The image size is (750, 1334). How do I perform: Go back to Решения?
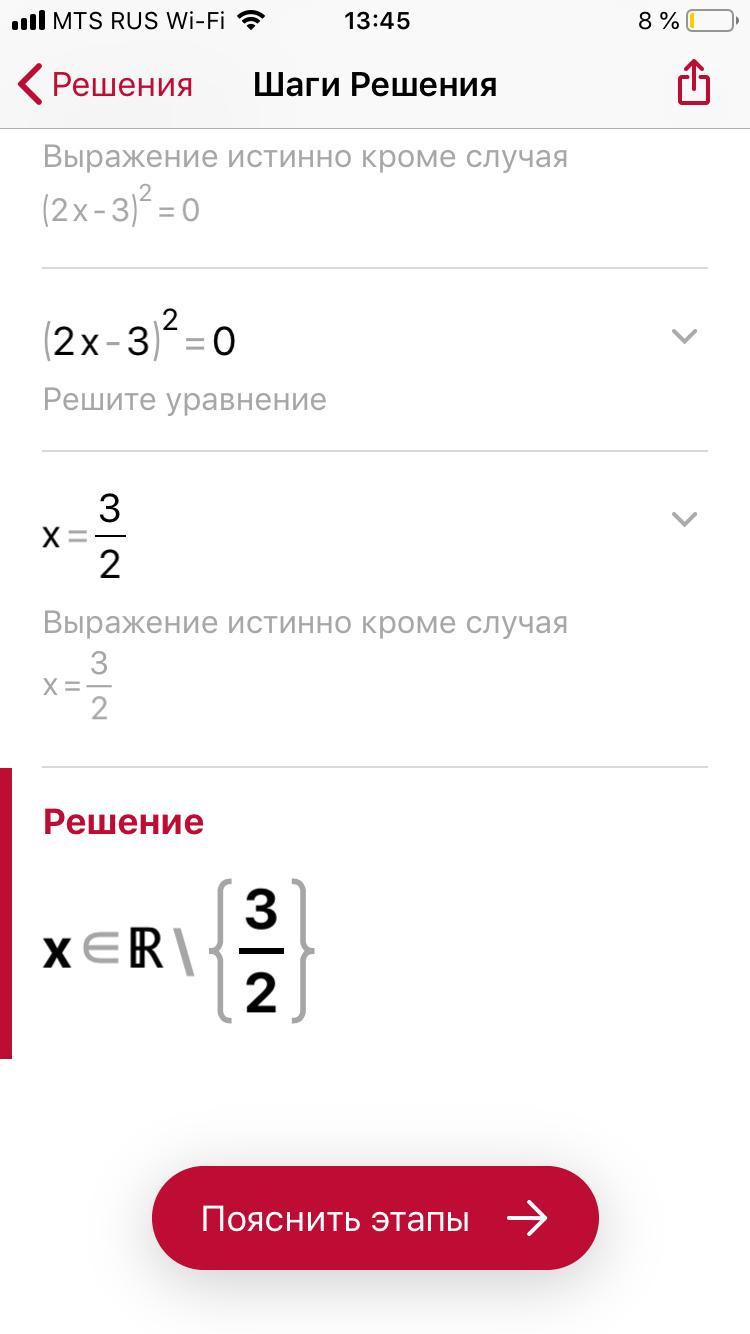105,85
